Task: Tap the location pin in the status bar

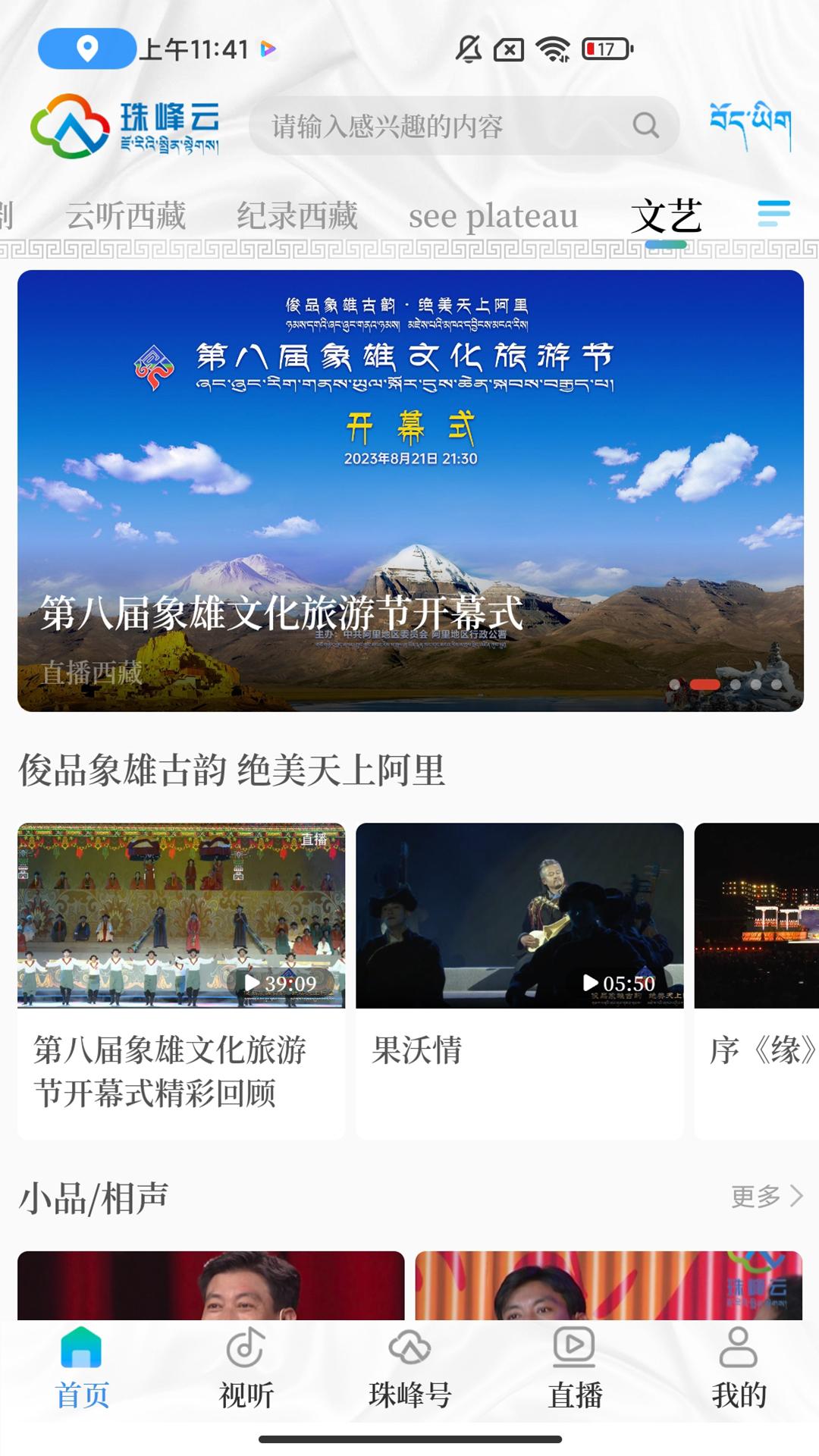Action: click(86, 48)
